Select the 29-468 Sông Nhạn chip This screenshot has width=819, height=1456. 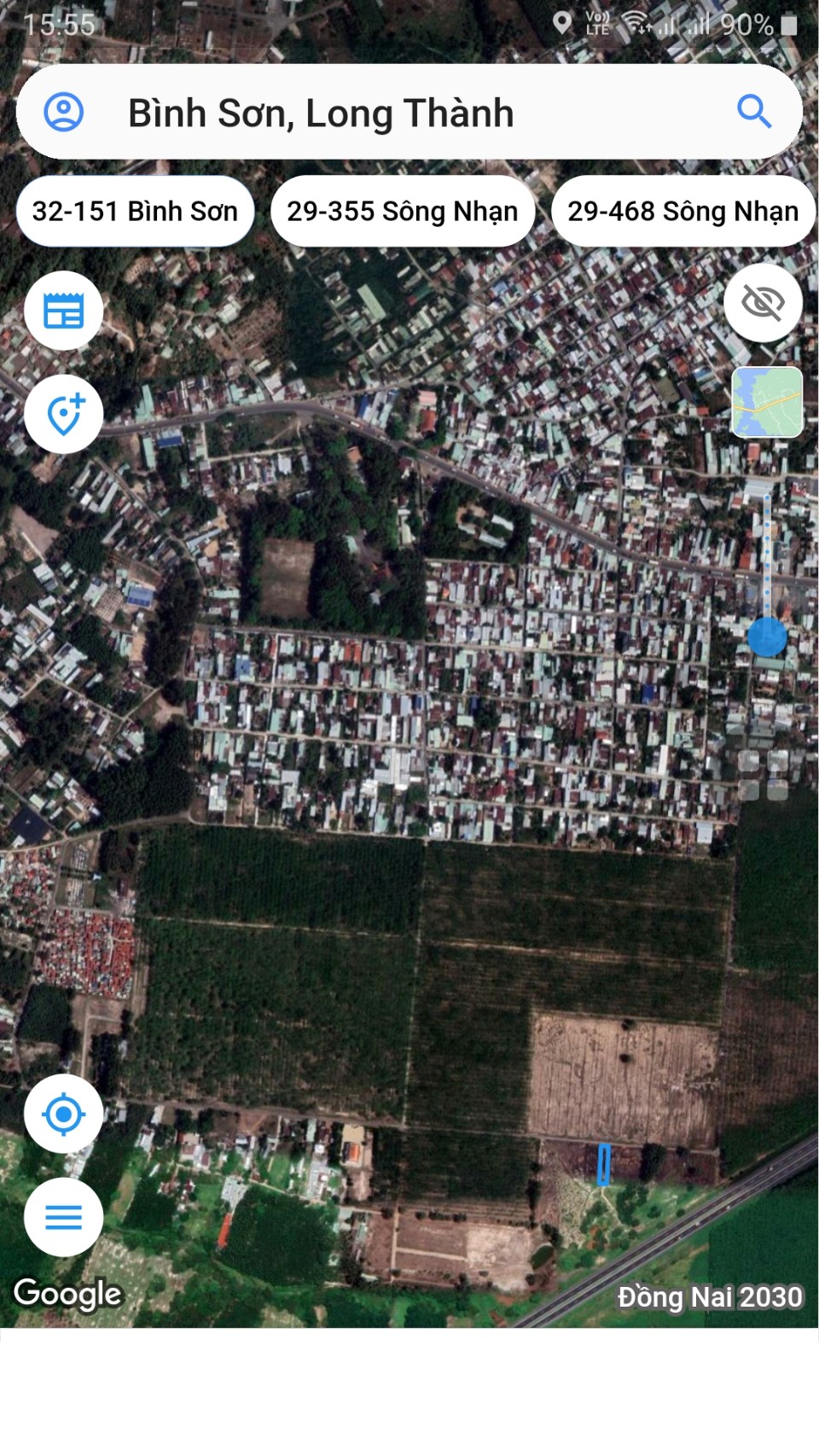[682, 211]
